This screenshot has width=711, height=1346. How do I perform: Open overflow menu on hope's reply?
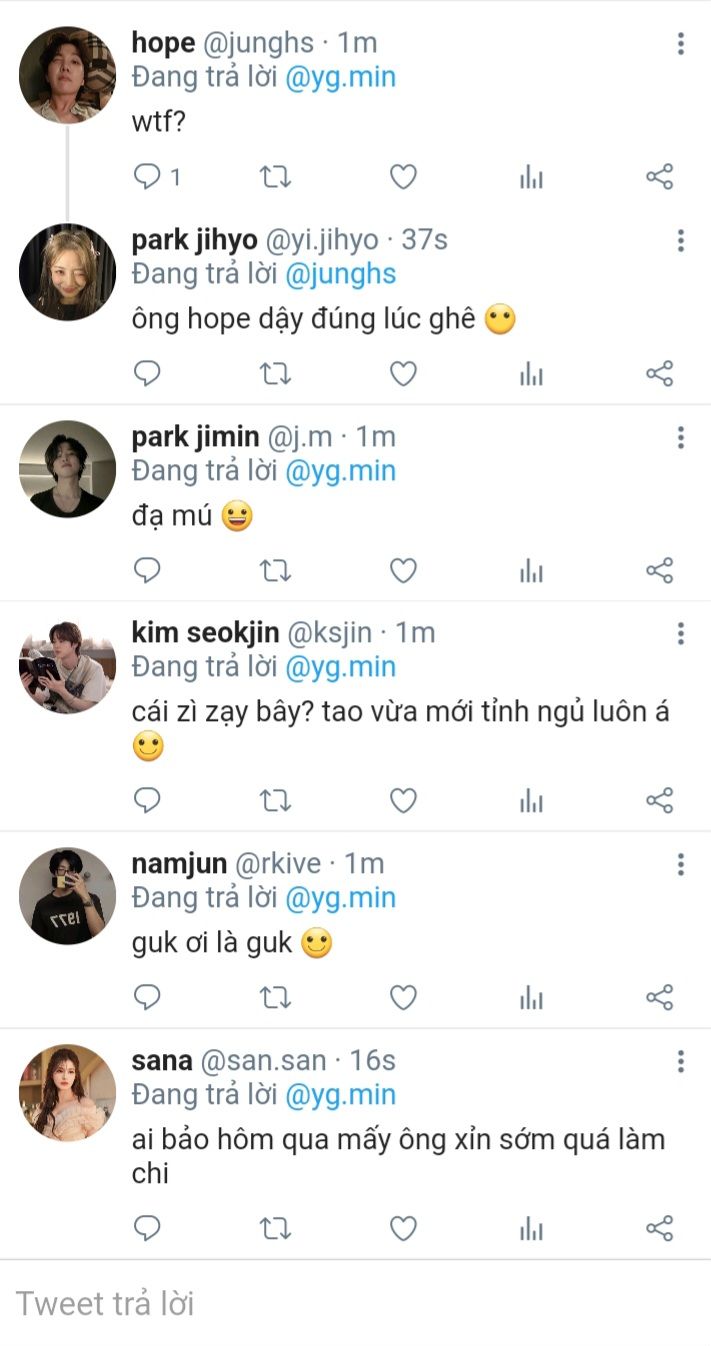pos(680,43)
